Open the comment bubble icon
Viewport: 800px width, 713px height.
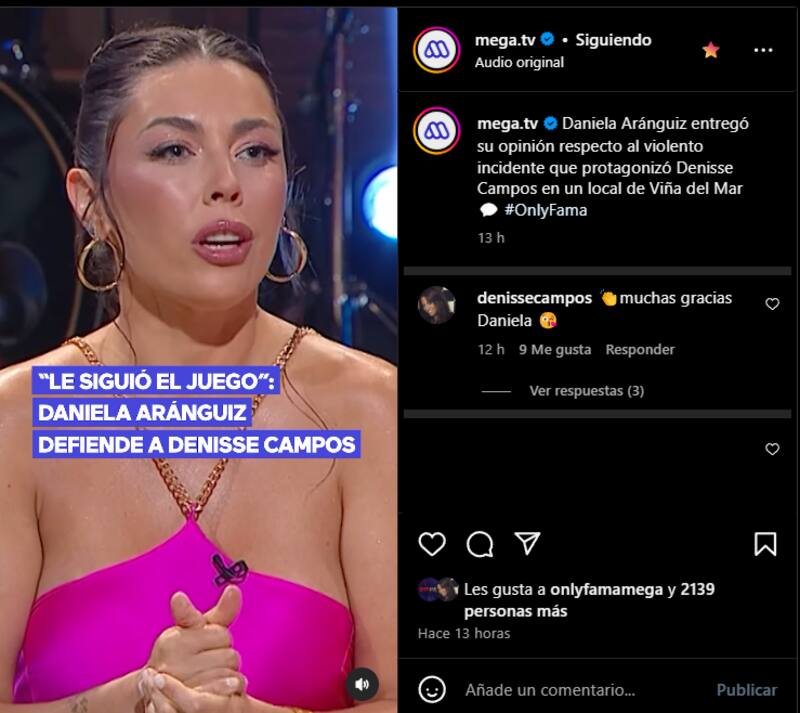click(x=480, y=544)
